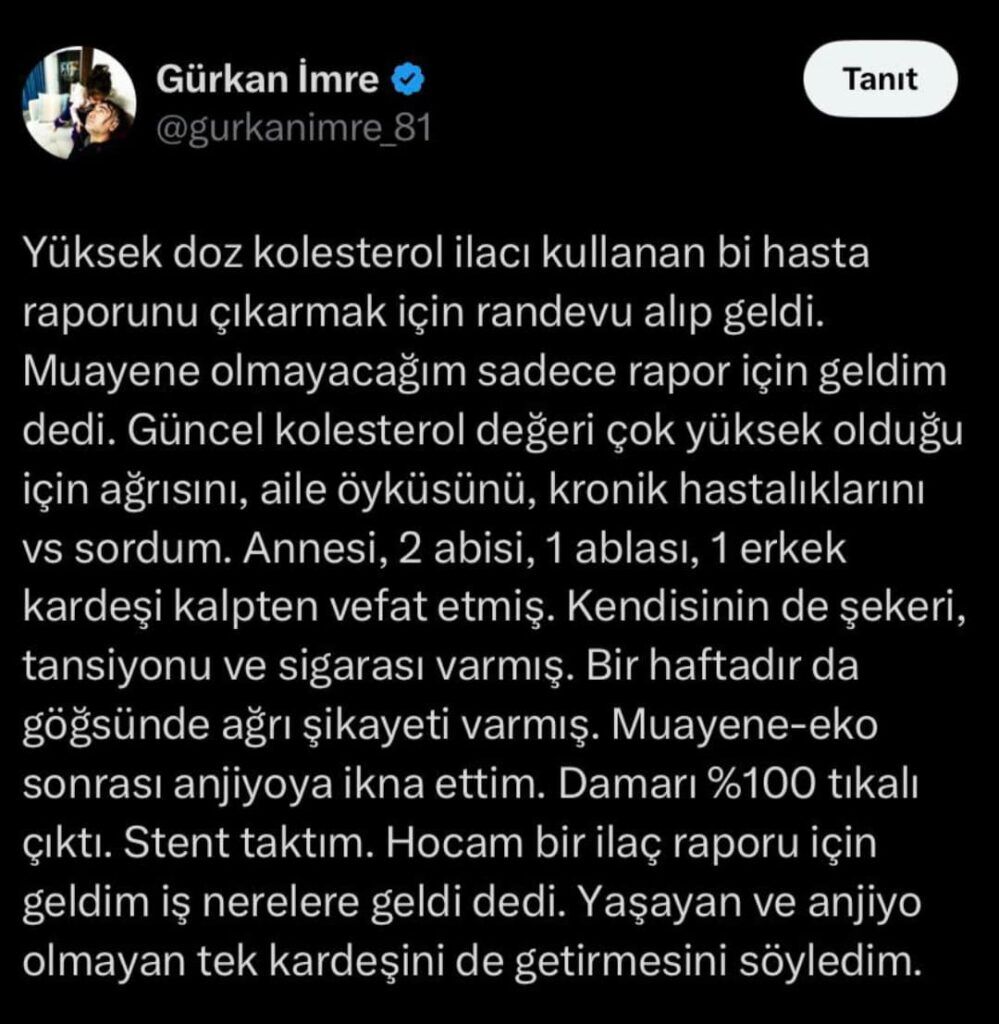Open Gürkan İmre's profile picture

pos(79,103)
